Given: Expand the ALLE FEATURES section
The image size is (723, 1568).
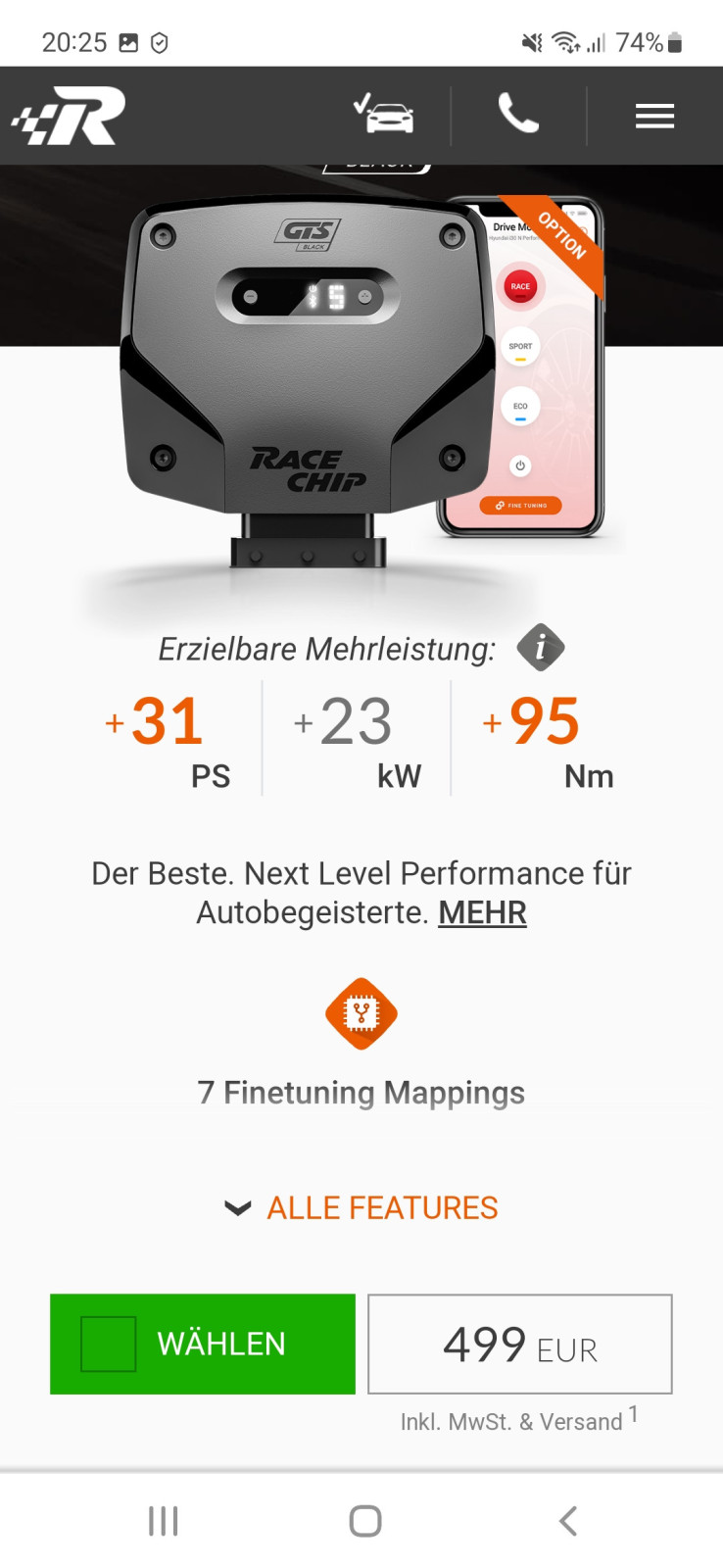Looking at the screenshot, I should pyautogui.click(x=361, y=1207).
